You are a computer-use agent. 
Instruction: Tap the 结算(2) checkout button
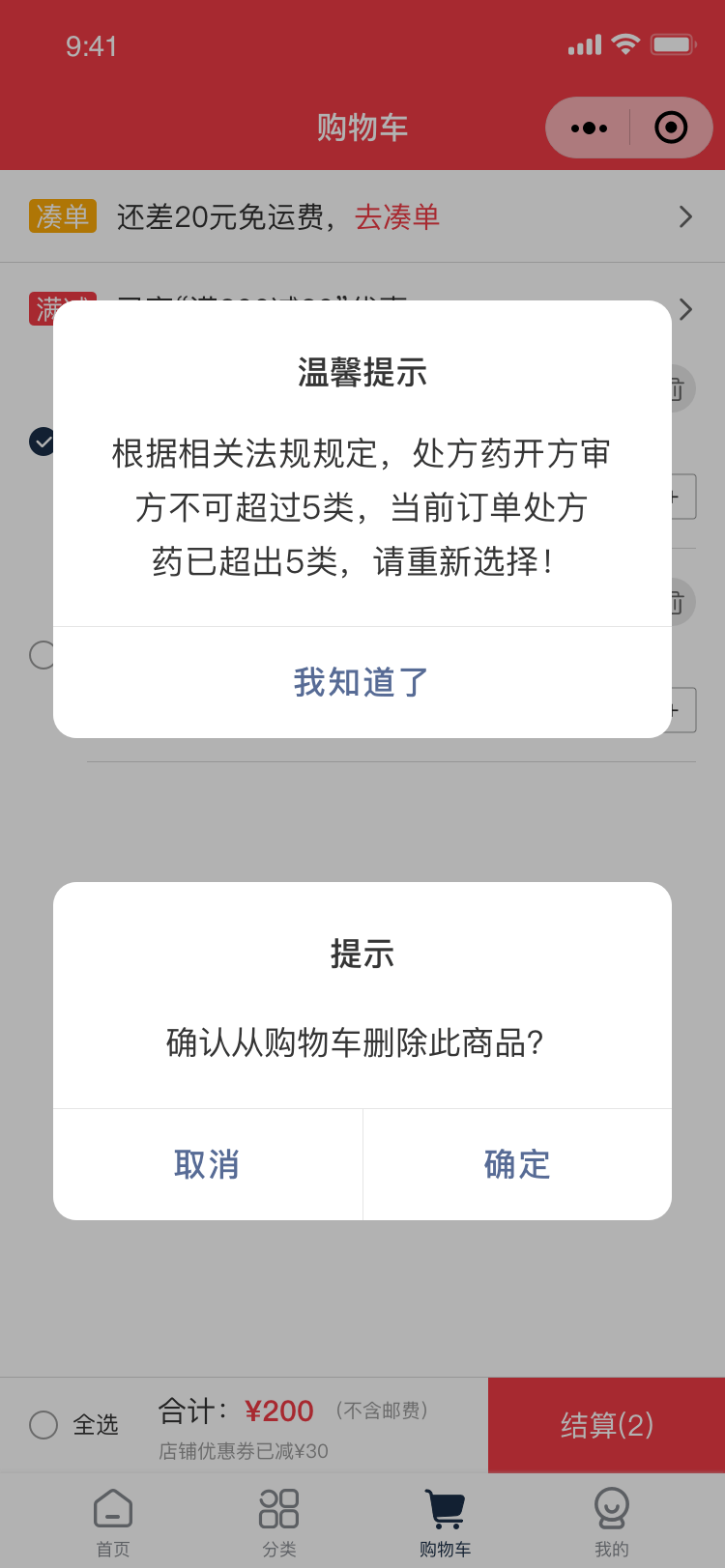[606, 1425]
